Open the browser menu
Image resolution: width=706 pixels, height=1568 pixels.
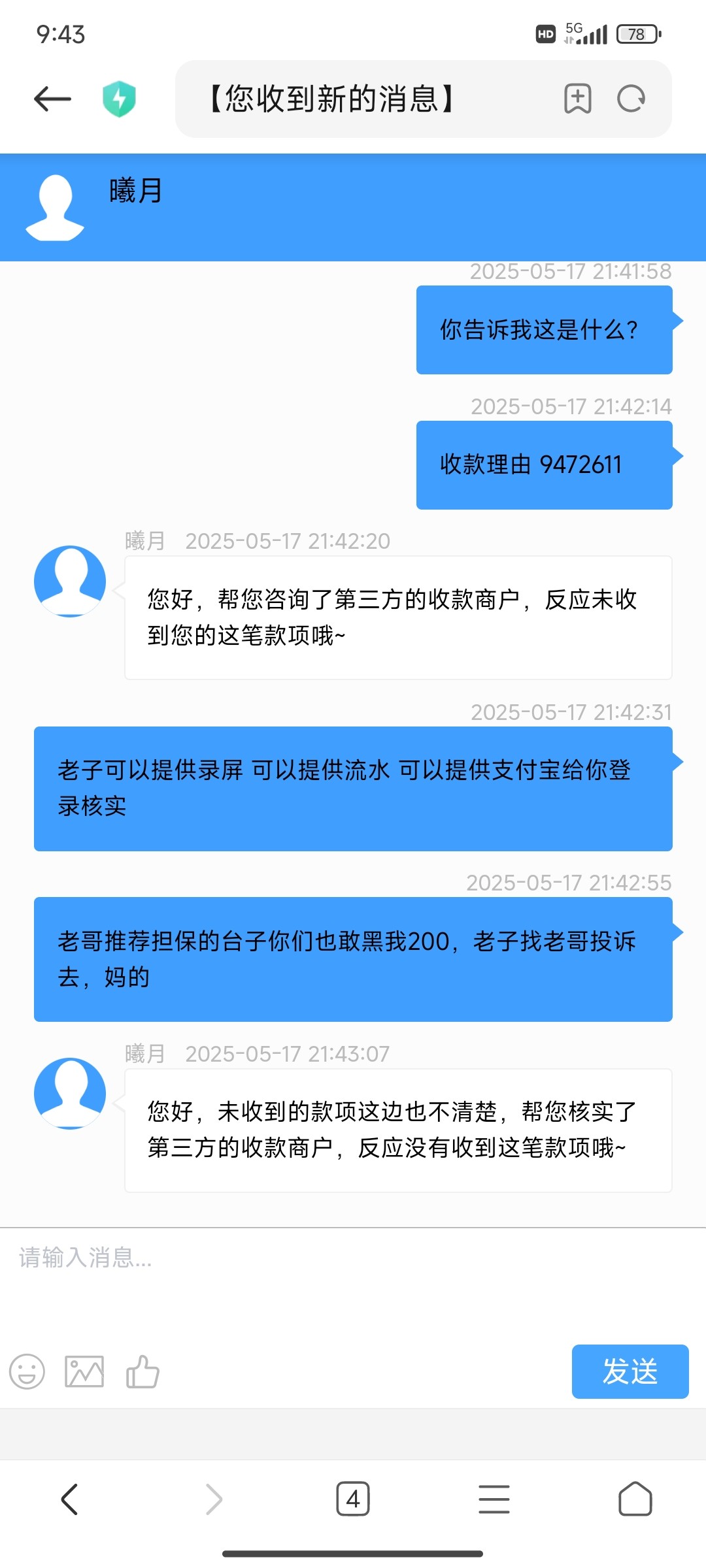click(x=494, y=1499)
